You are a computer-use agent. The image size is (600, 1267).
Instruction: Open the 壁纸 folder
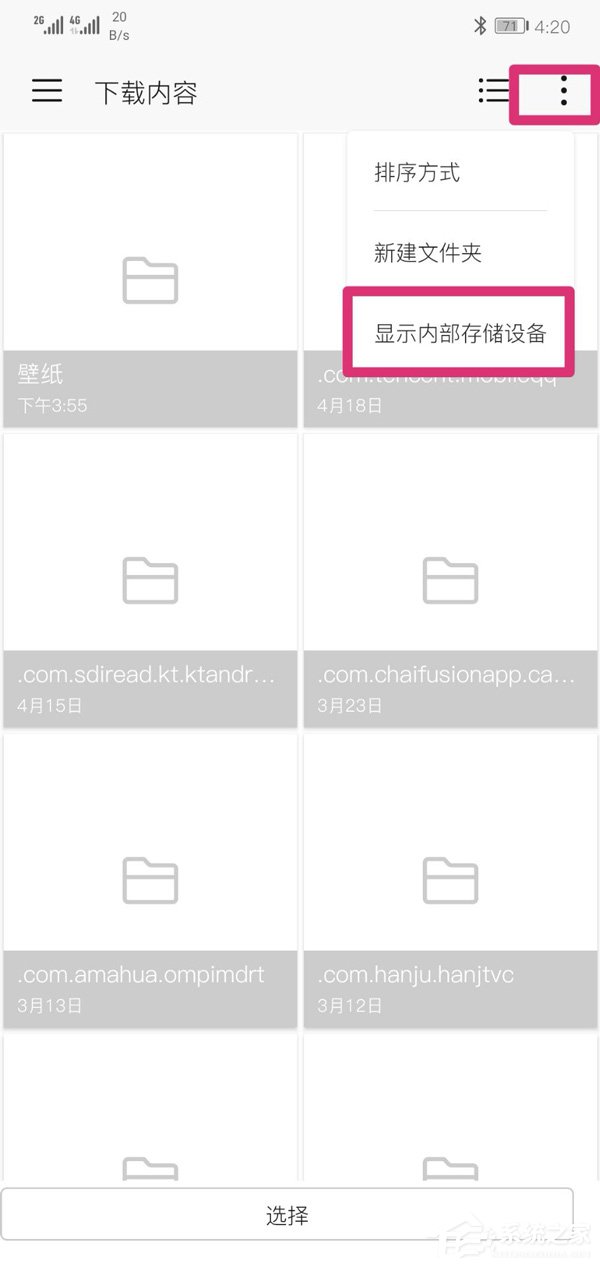pos(150,280)
